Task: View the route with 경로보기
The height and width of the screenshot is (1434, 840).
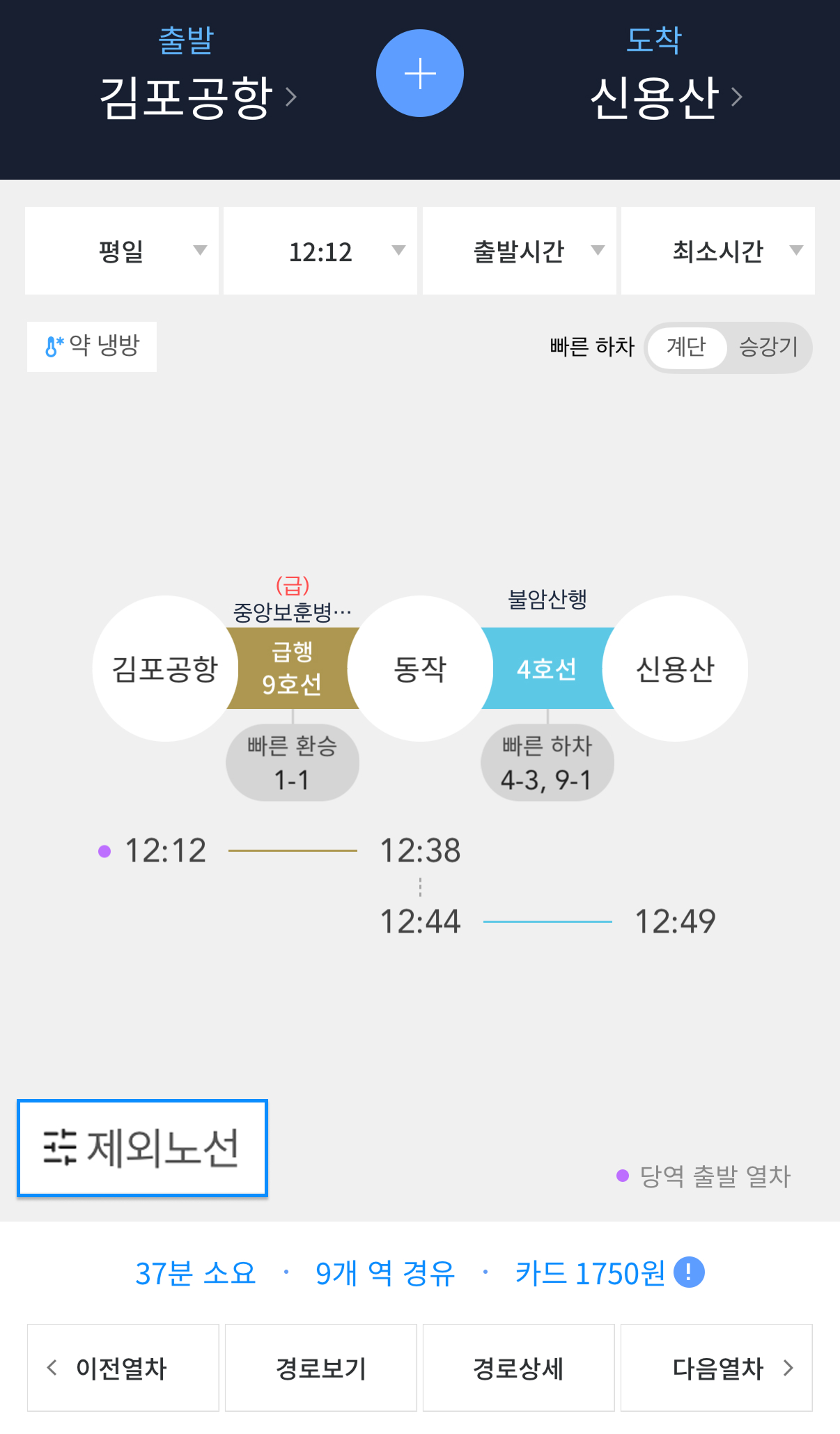Action: point(320,1368)
